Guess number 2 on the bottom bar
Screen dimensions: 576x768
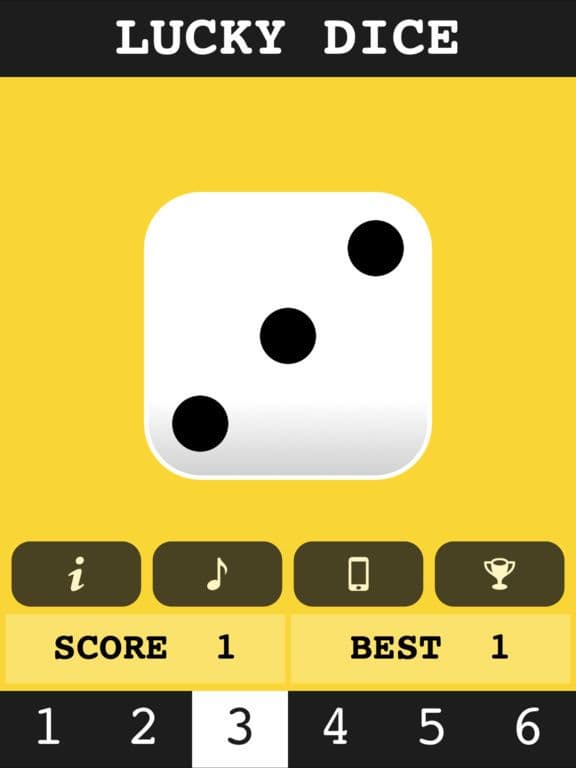coord(144,729)
